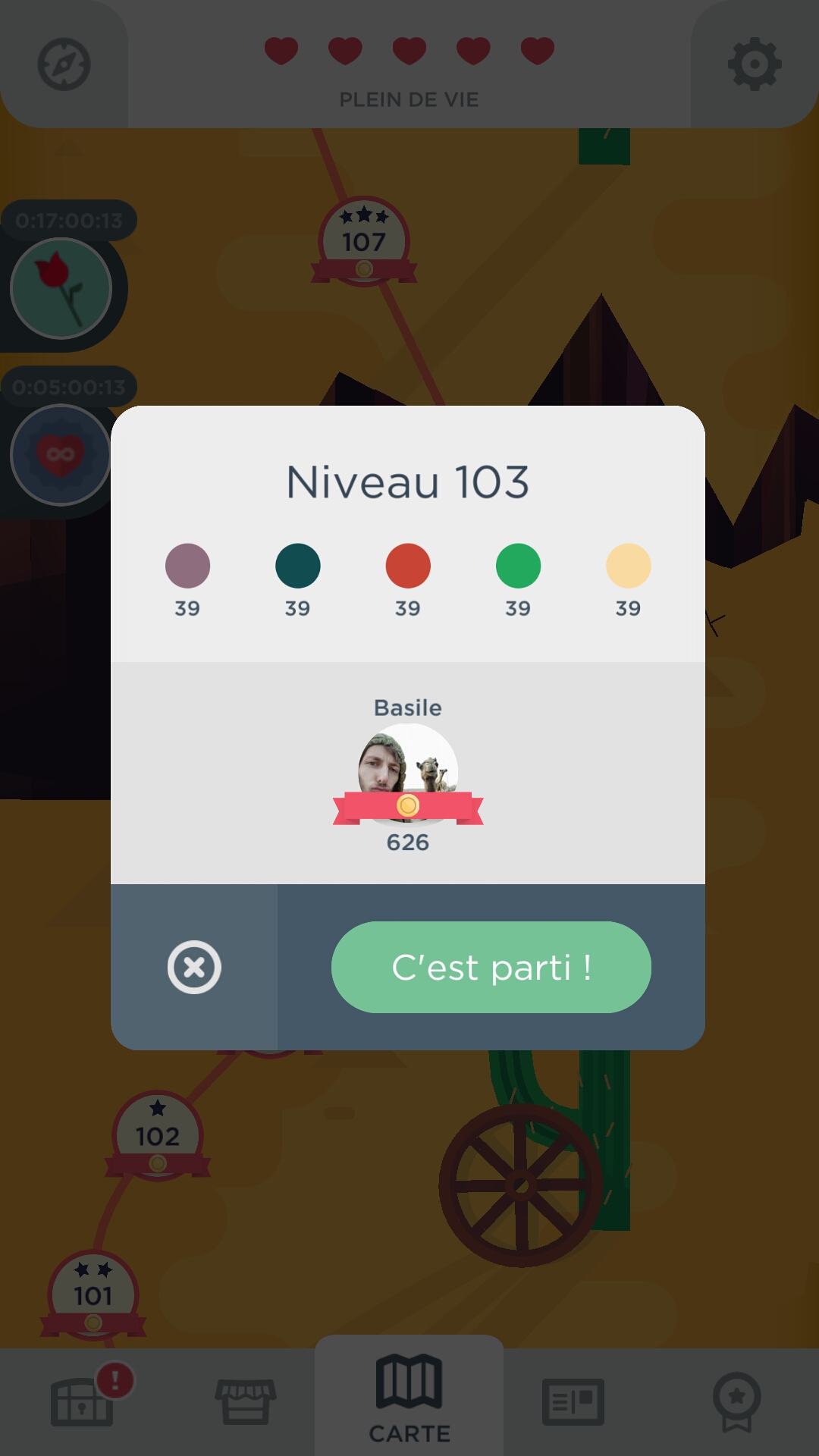
Task: Open the treasure chest tab
Action: click(x=82, y=1401)
